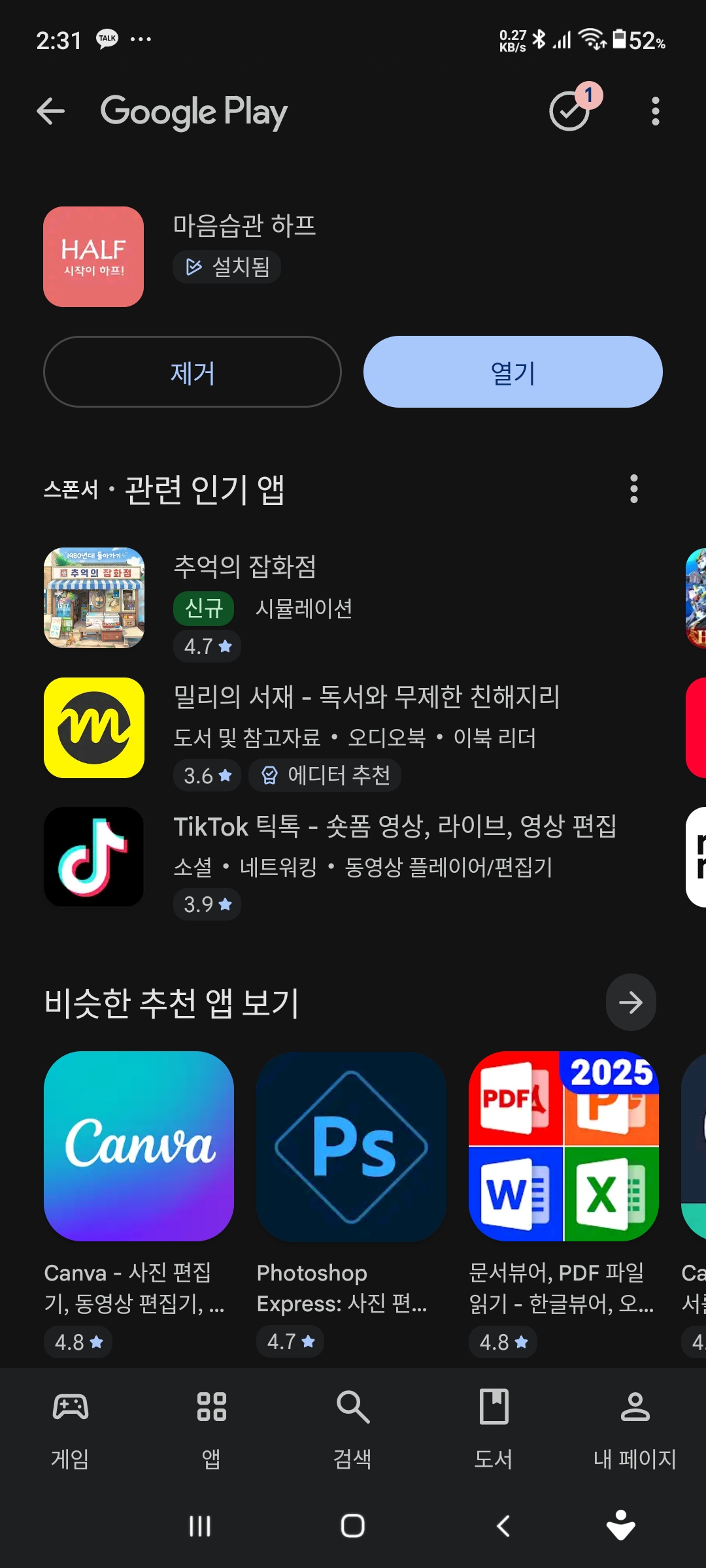Open the system recent apps button
The height and width of the screenshot is (1568, 706).
tap(200, 1526)
